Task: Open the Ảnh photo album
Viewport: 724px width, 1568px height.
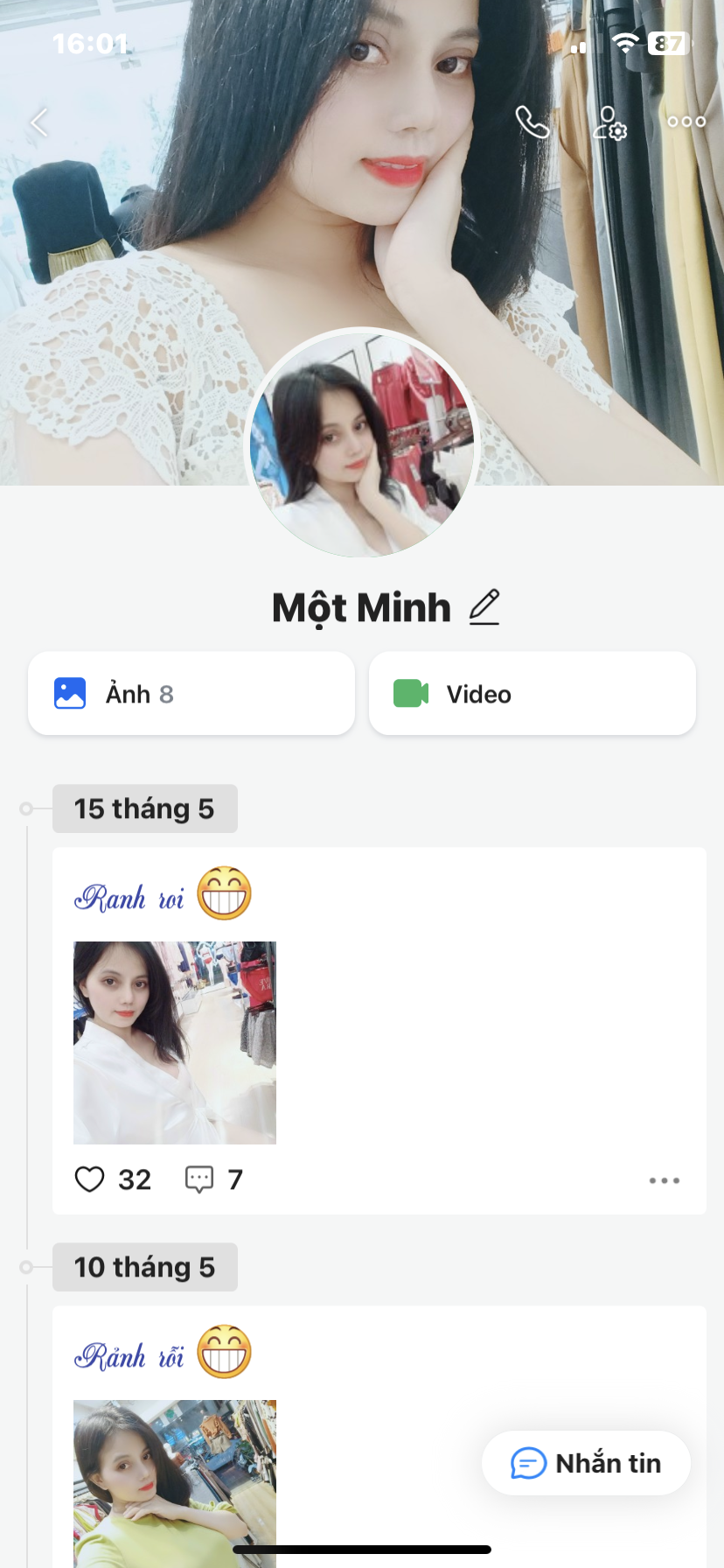Action: pos(191,694)
